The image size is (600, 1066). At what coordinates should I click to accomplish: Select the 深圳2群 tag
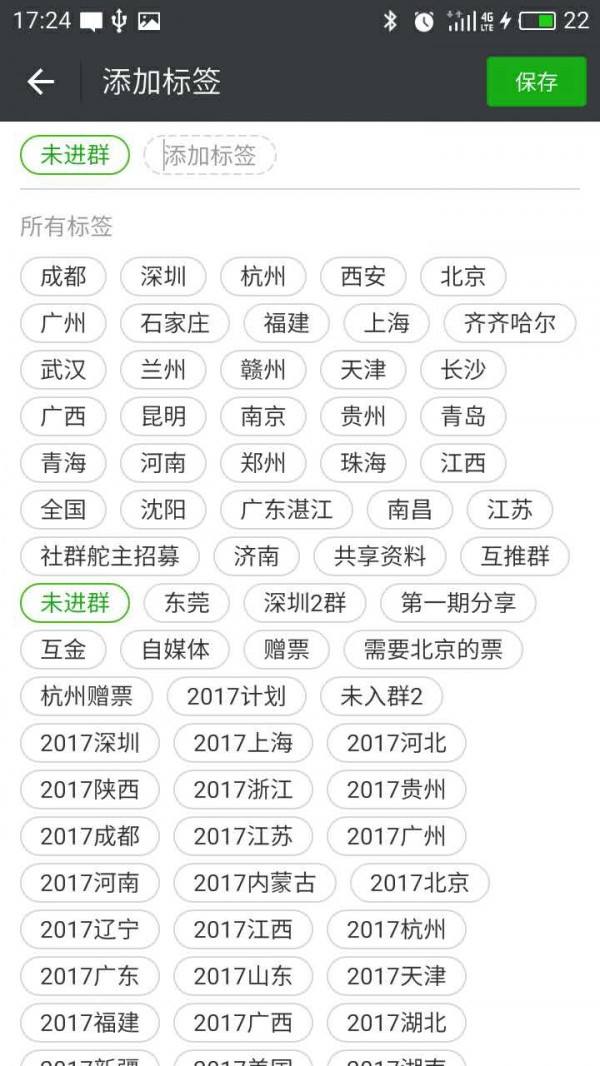[x=305, y=603]
